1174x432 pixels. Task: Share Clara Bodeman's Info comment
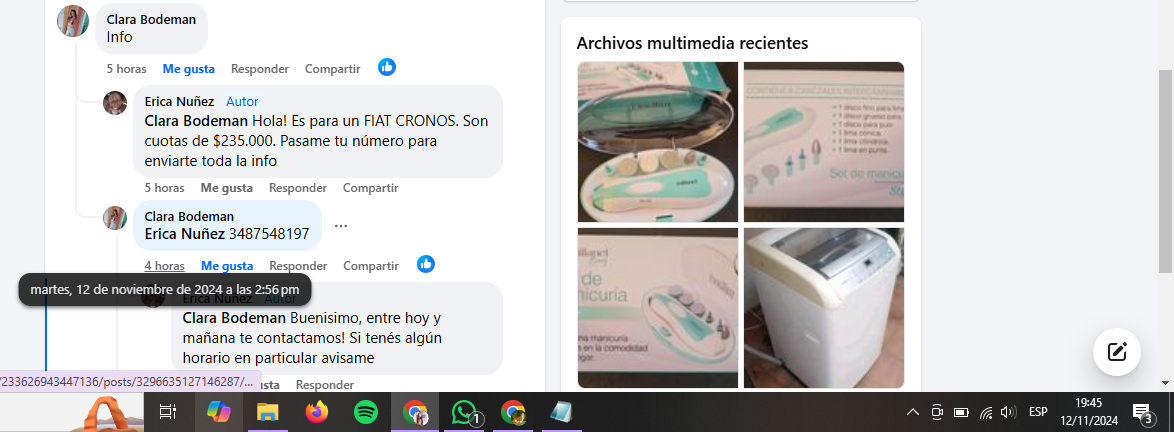point(332,69)
